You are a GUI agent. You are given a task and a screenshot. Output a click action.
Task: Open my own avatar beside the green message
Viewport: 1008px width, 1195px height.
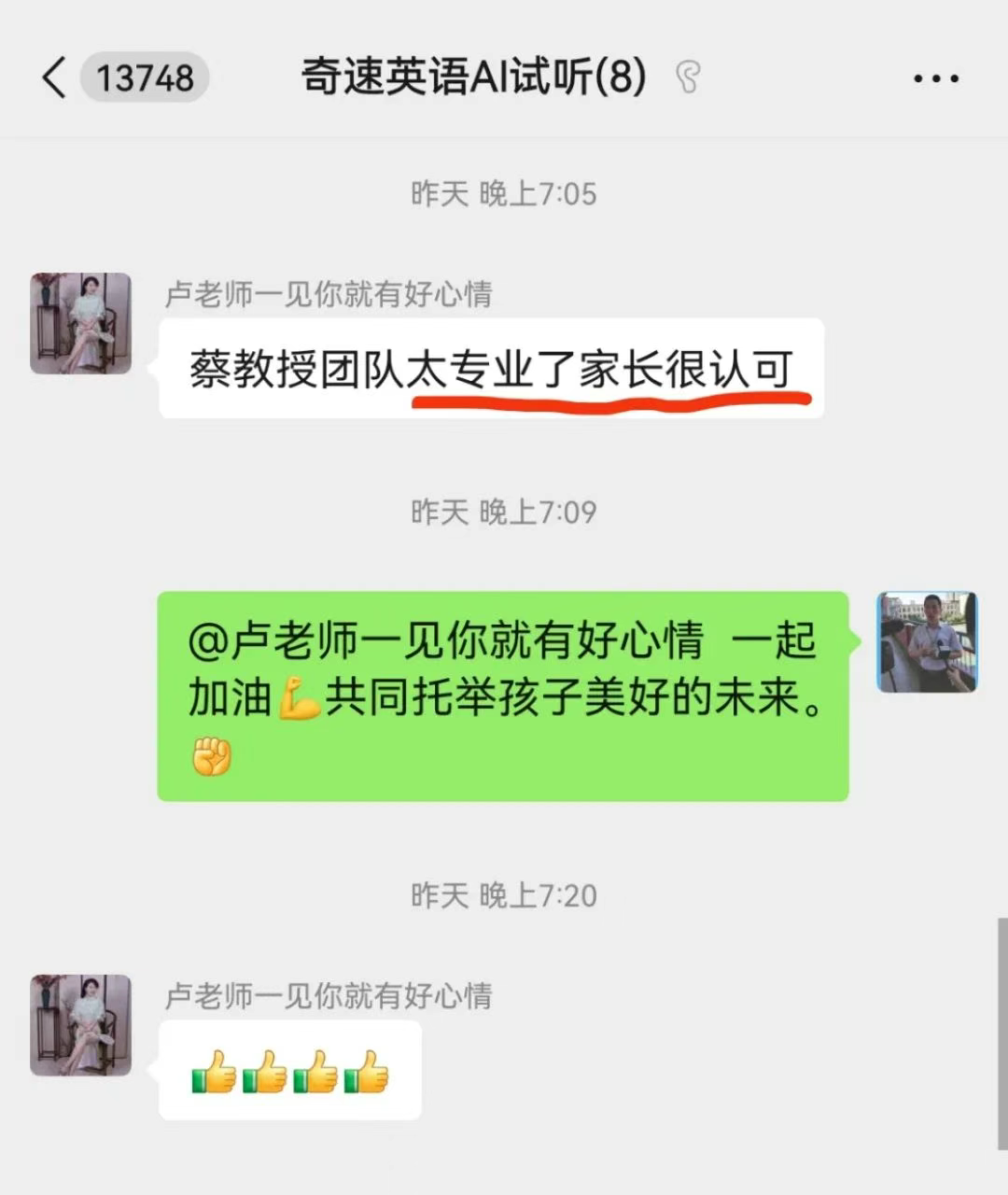click(x=927, y=642)
